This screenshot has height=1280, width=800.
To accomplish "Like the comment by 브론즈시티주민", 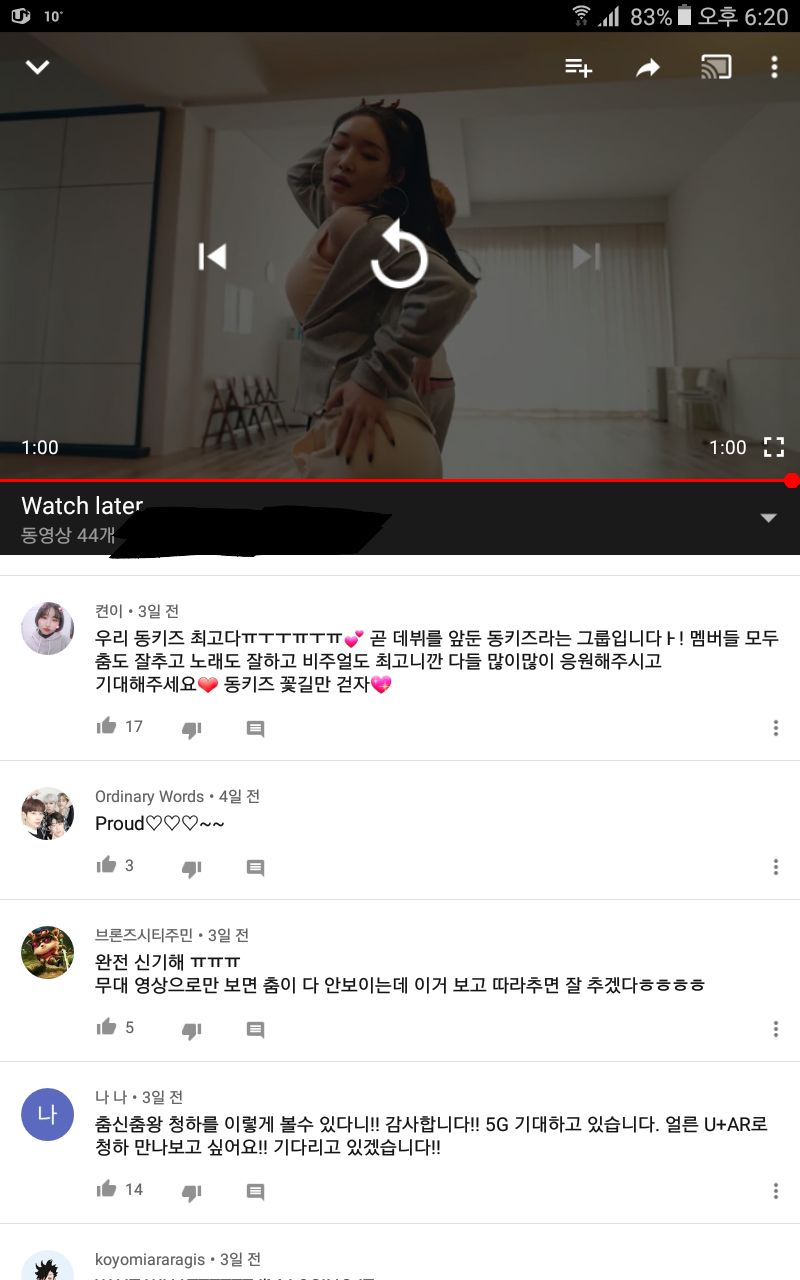I will (107, 1027).
